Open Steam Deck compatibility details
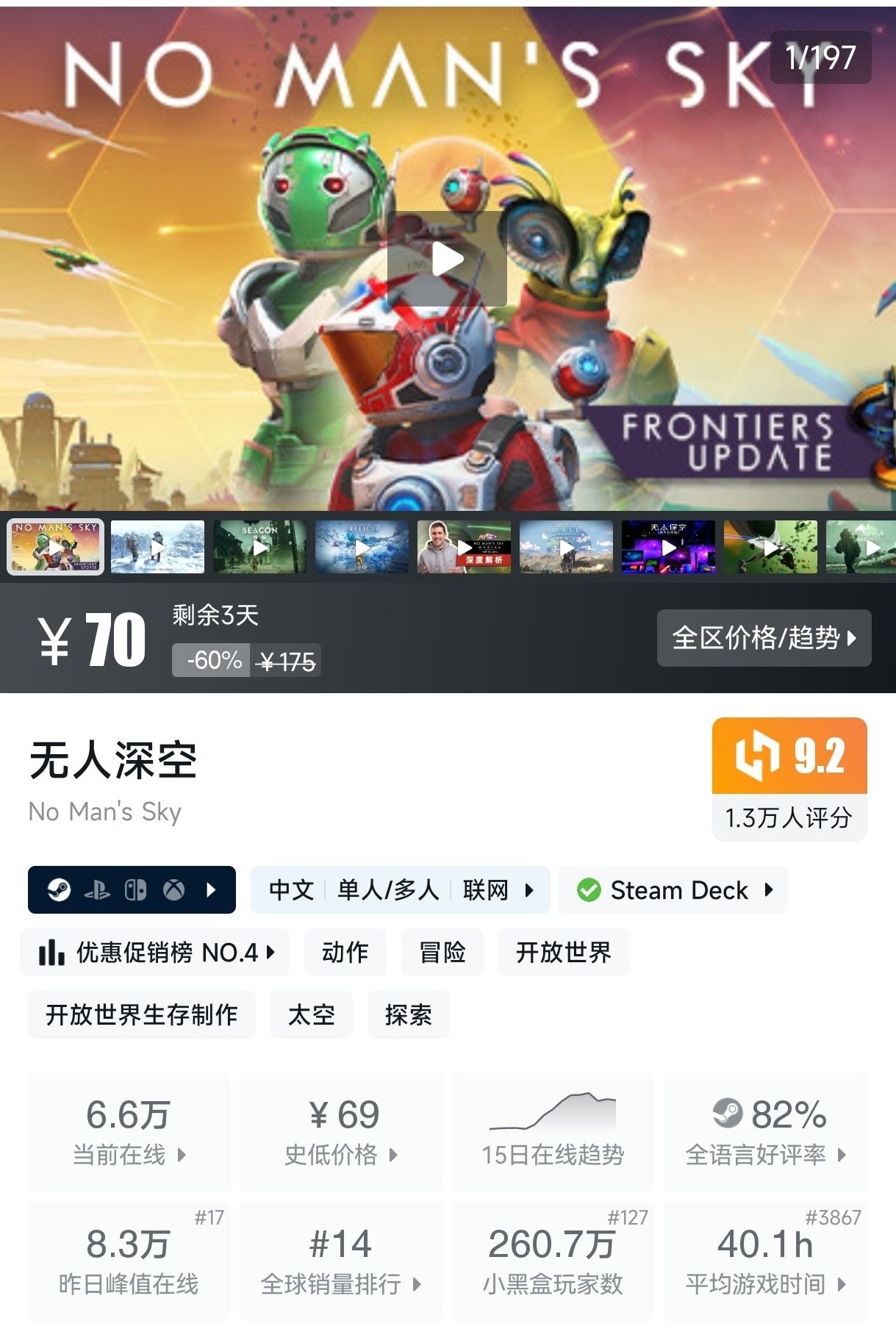The width and height of the screenshot is (896, 1329). pos(673,890)
